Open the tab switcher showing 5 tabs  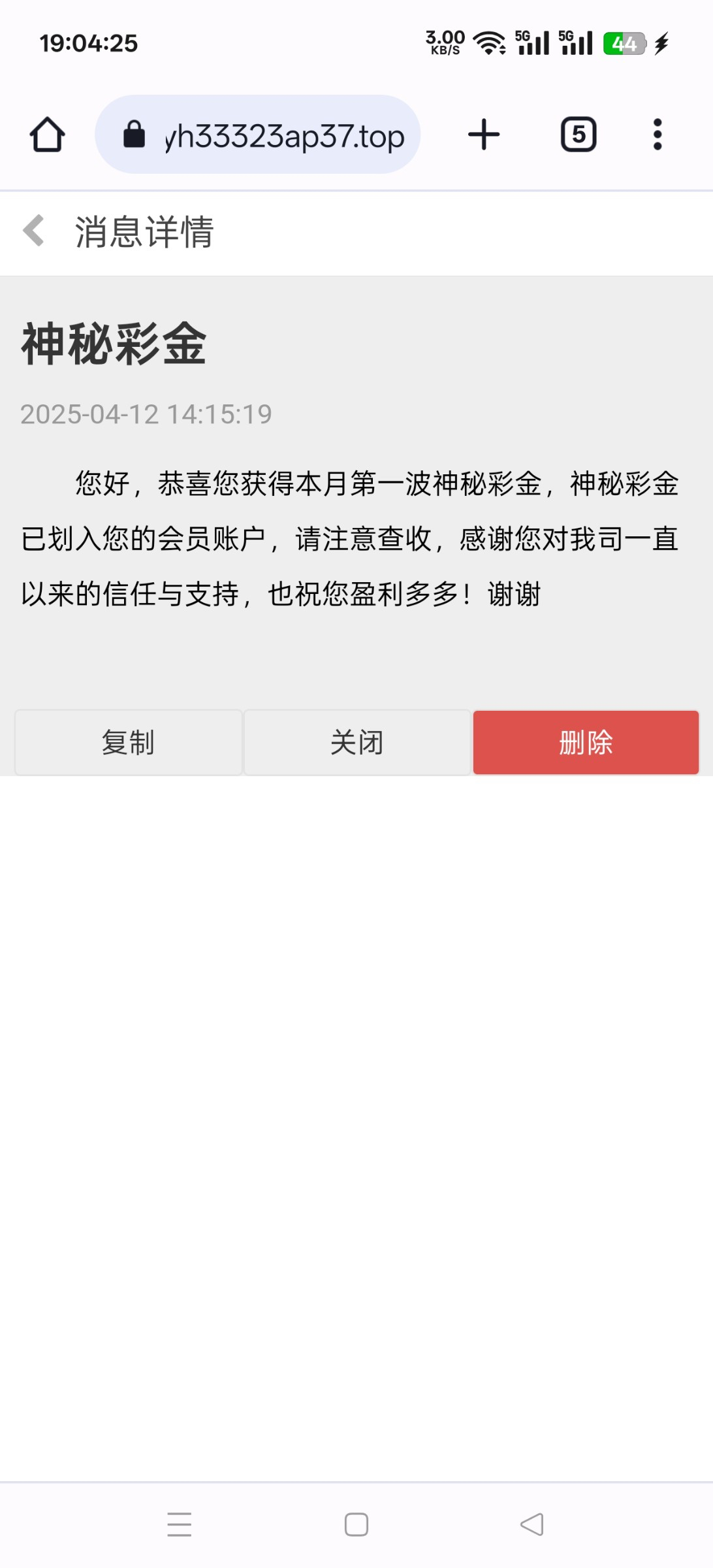(578, 135)
